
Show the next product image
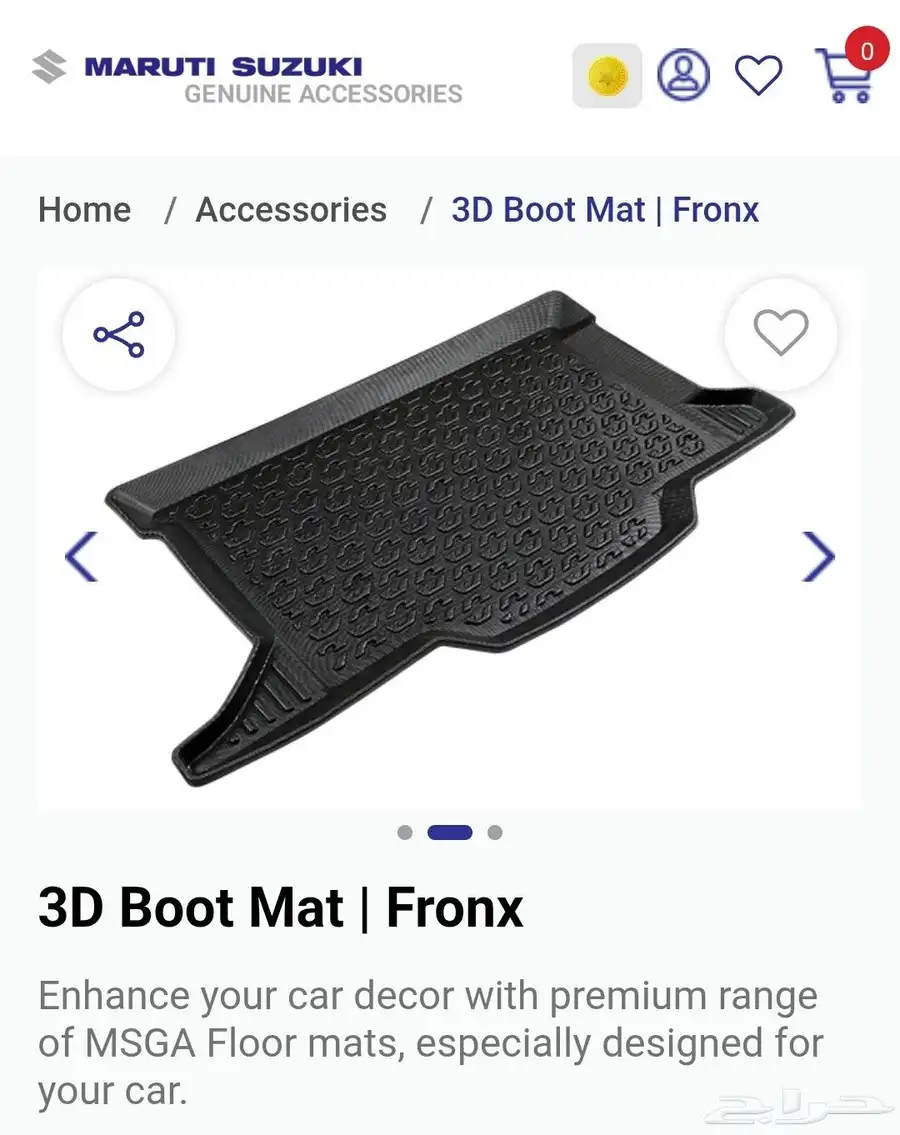tap(818, 557)
